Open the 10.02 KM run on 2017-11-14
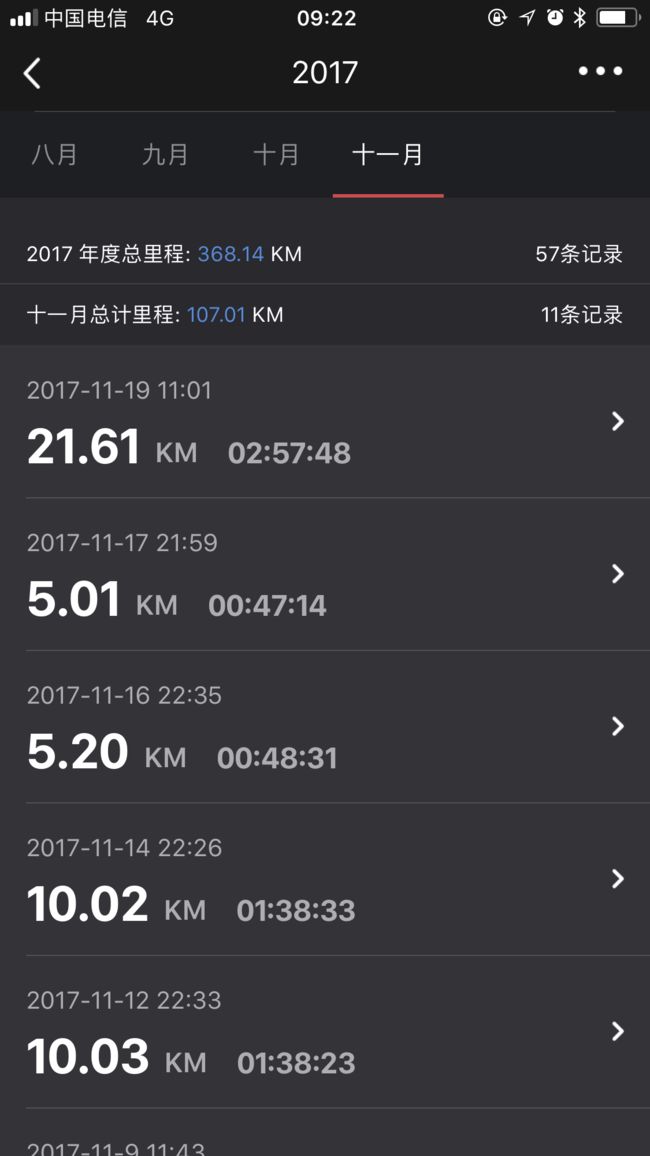The width and height of the screenshot is (650, 1156). [x=325, y=880]
